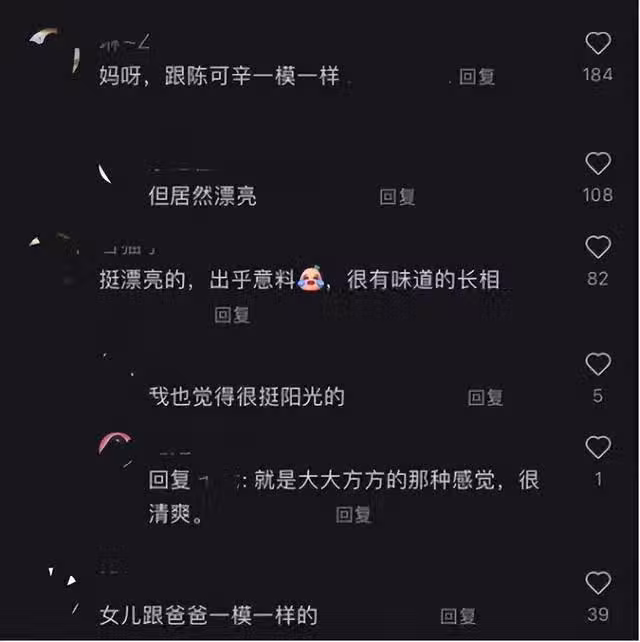
Task: Reply to the comment '妈呀，跟陈可辛一模一样'
Action: (x=477, y=77)
